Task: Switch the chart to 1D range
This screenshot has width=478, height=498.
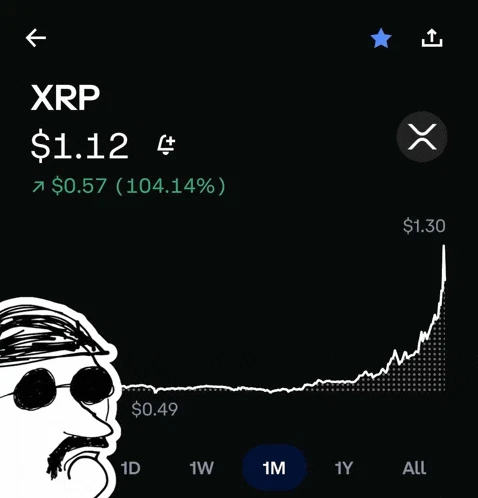Action: pos(130,468)
